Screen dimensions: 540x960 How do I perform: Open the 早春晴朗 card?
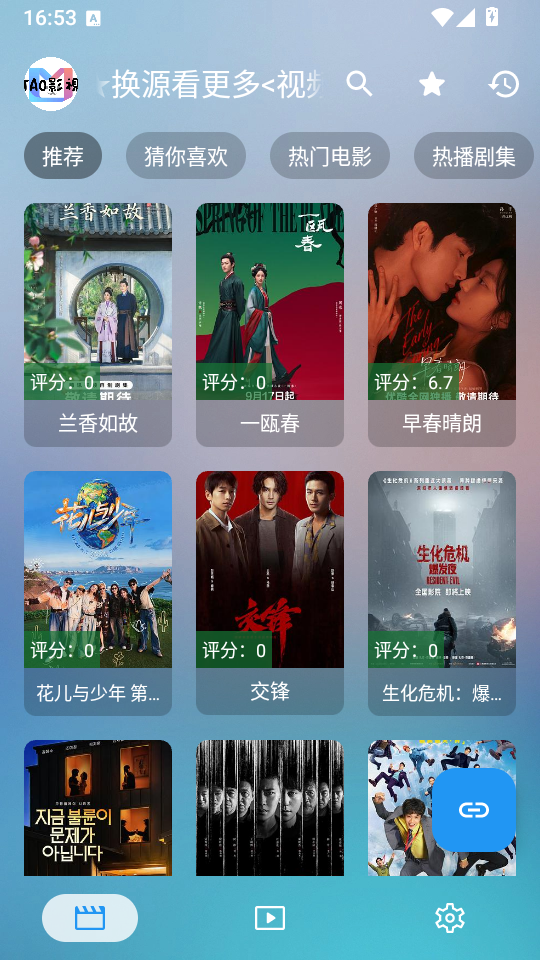pyautogui.click(x=442, y=324)
